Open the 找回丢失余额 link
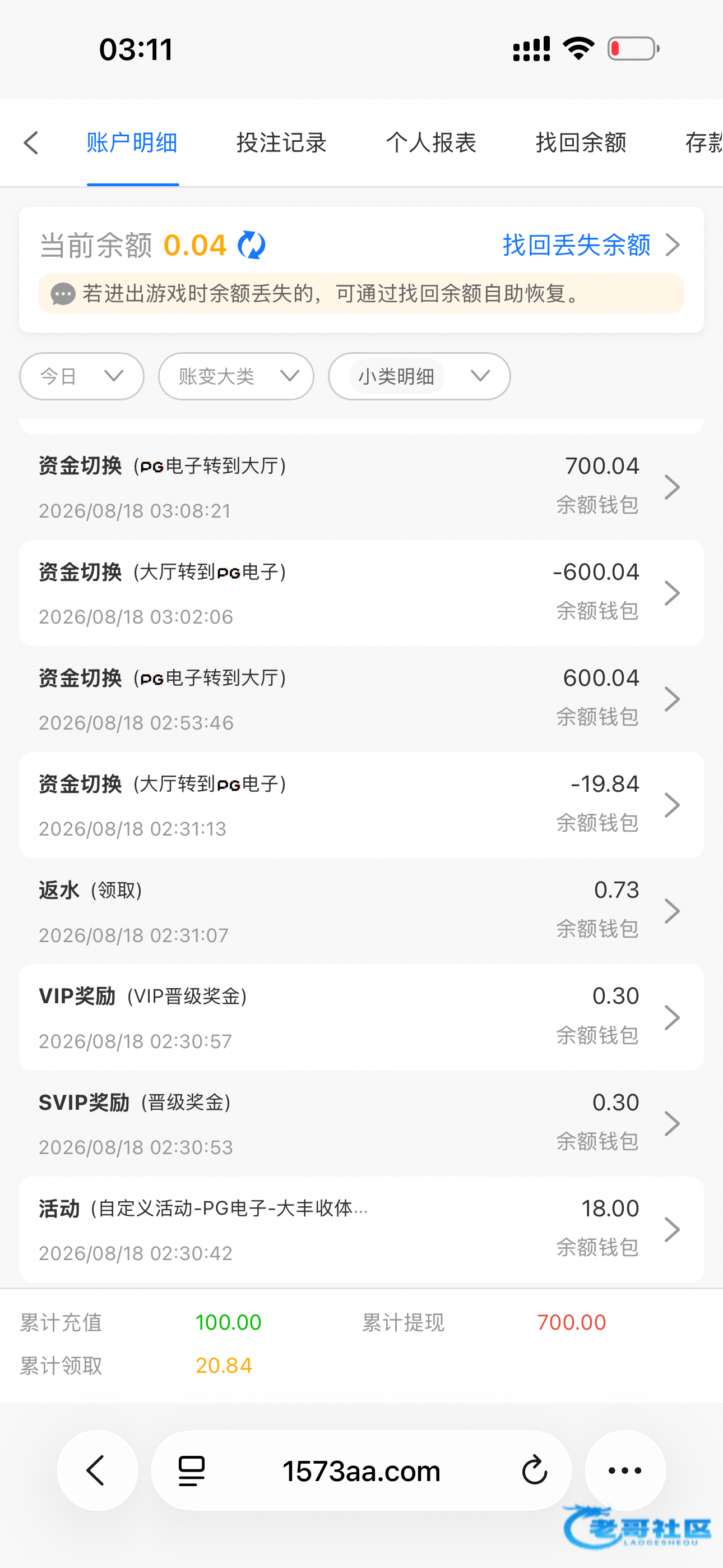This screenshot has width=723, height=1568. click(x=591, y=245)
